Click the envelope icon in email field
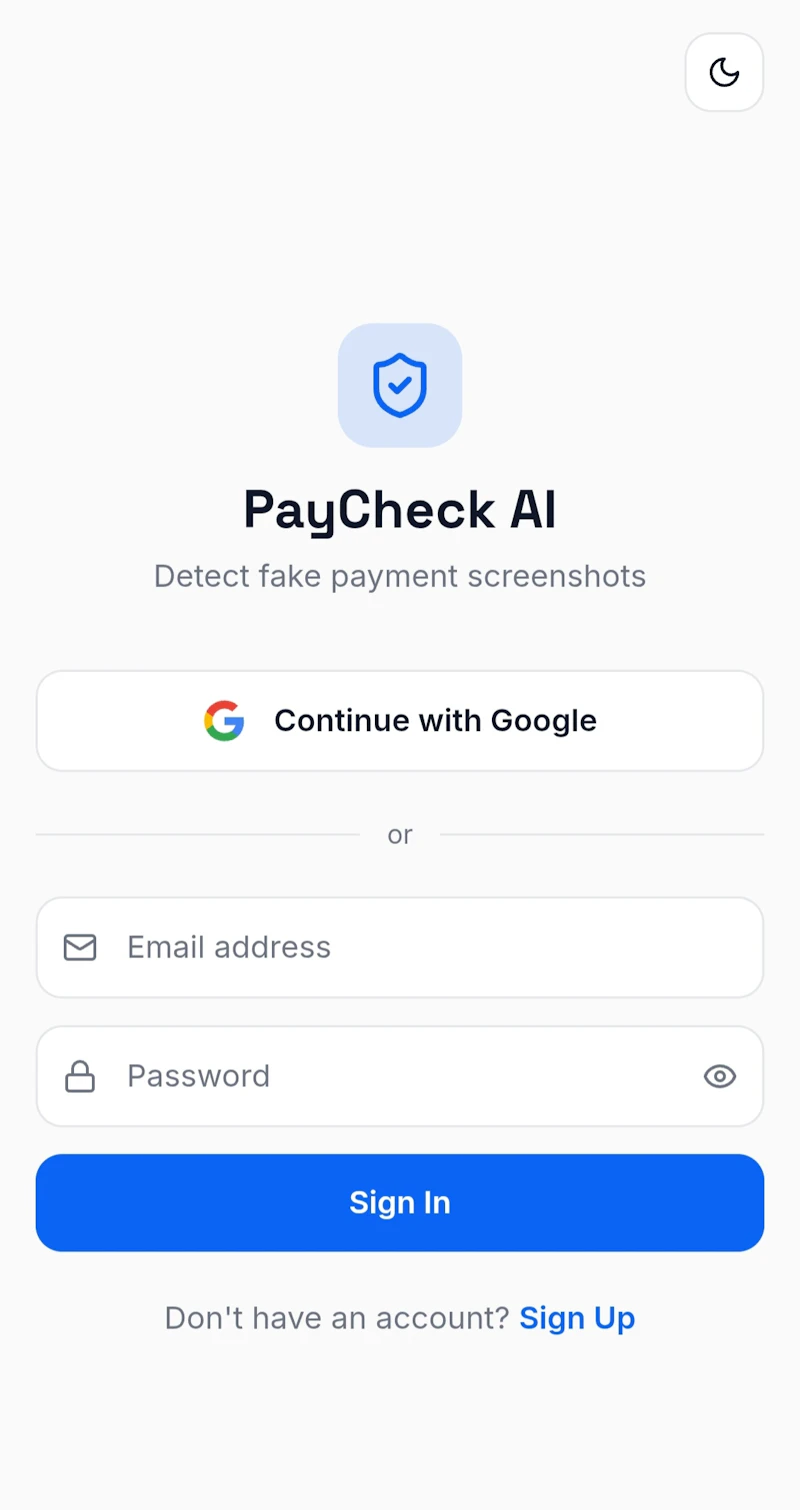This screenshot has height=1510, width=800. (x=80, y=947)
